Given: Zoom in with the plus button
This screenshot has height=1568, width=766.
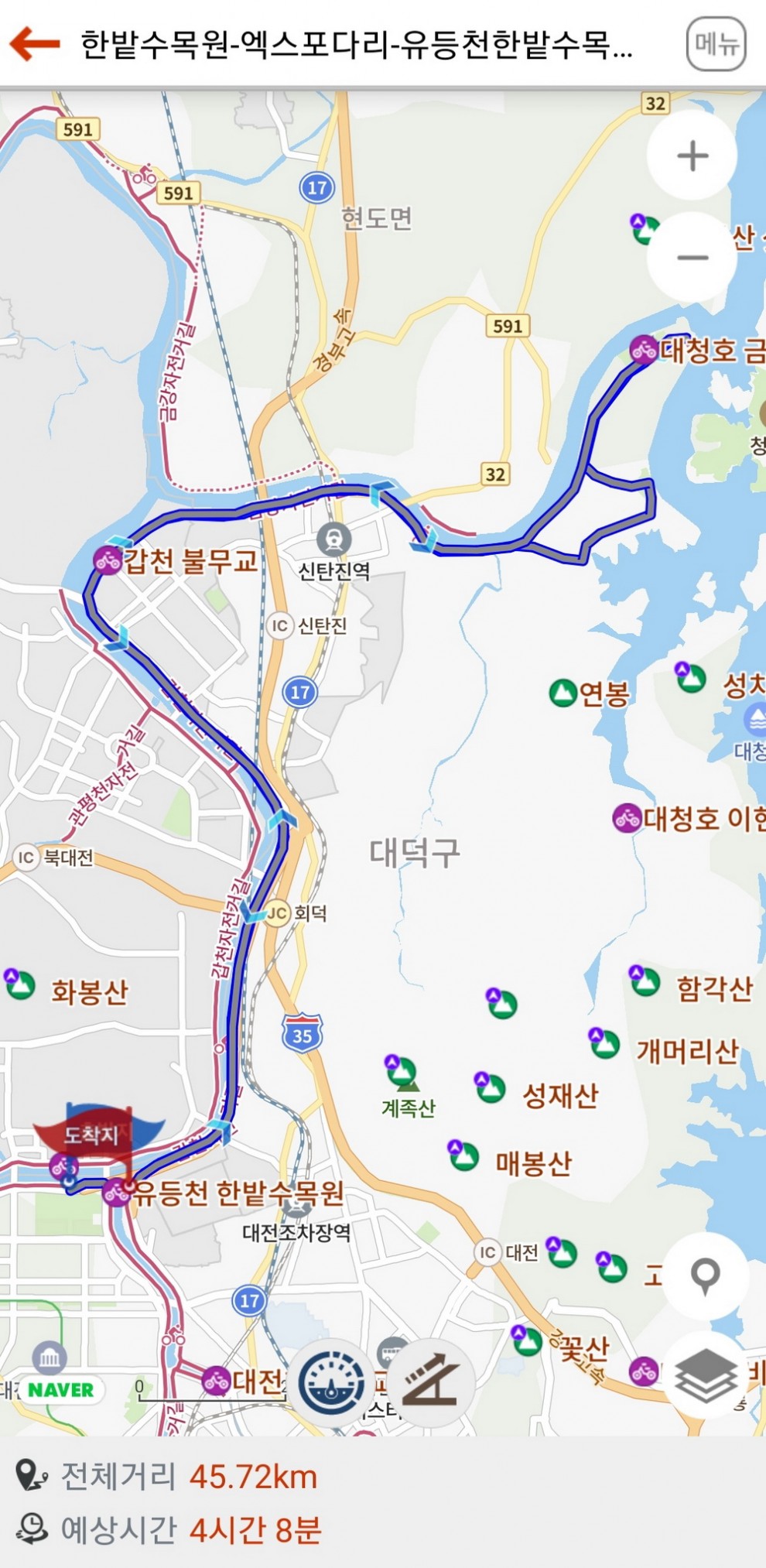Looking at the screenshot, I should [692, 156].
